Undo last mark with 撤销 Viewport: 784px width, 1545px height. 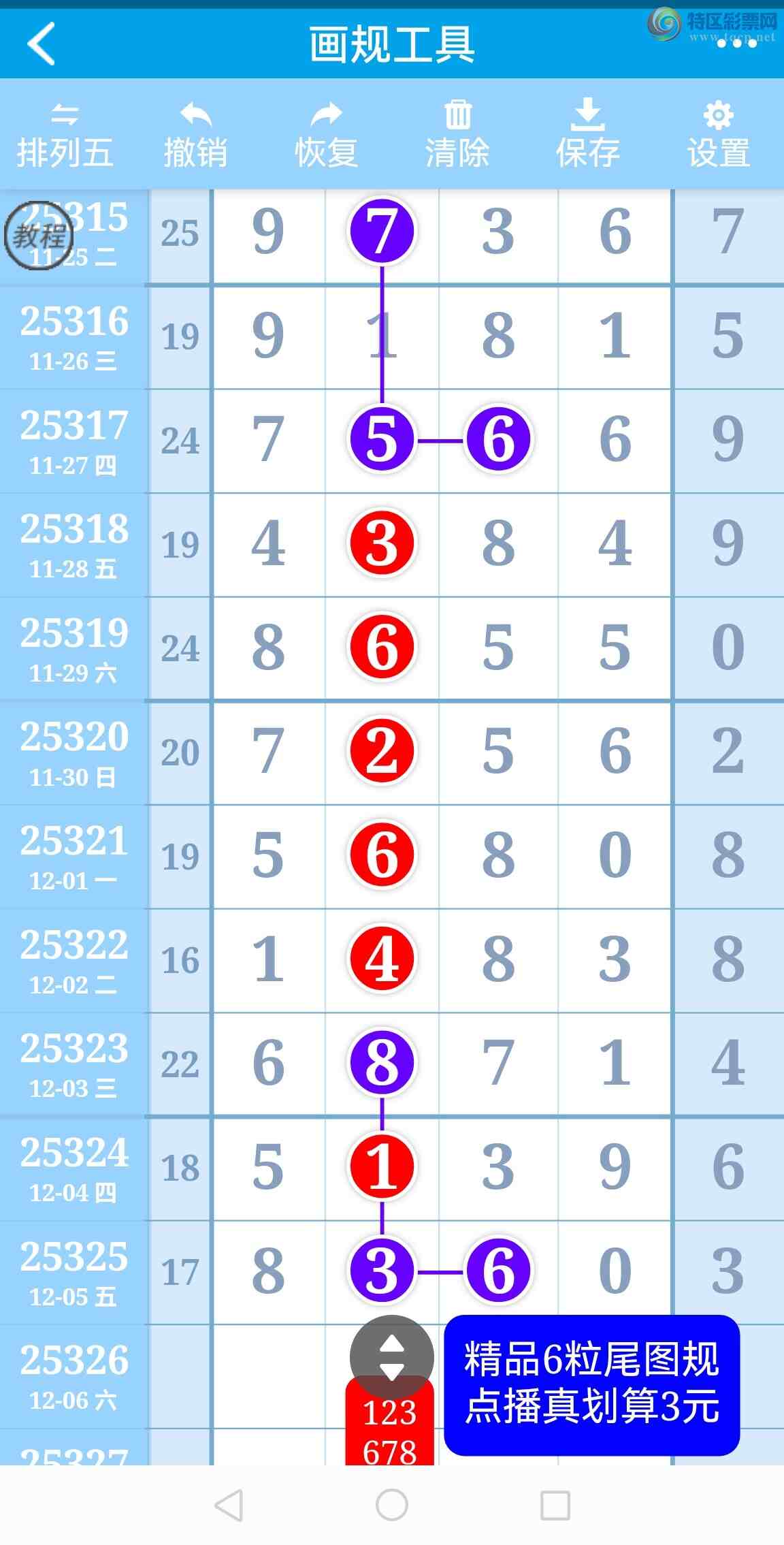click(195, 135)
